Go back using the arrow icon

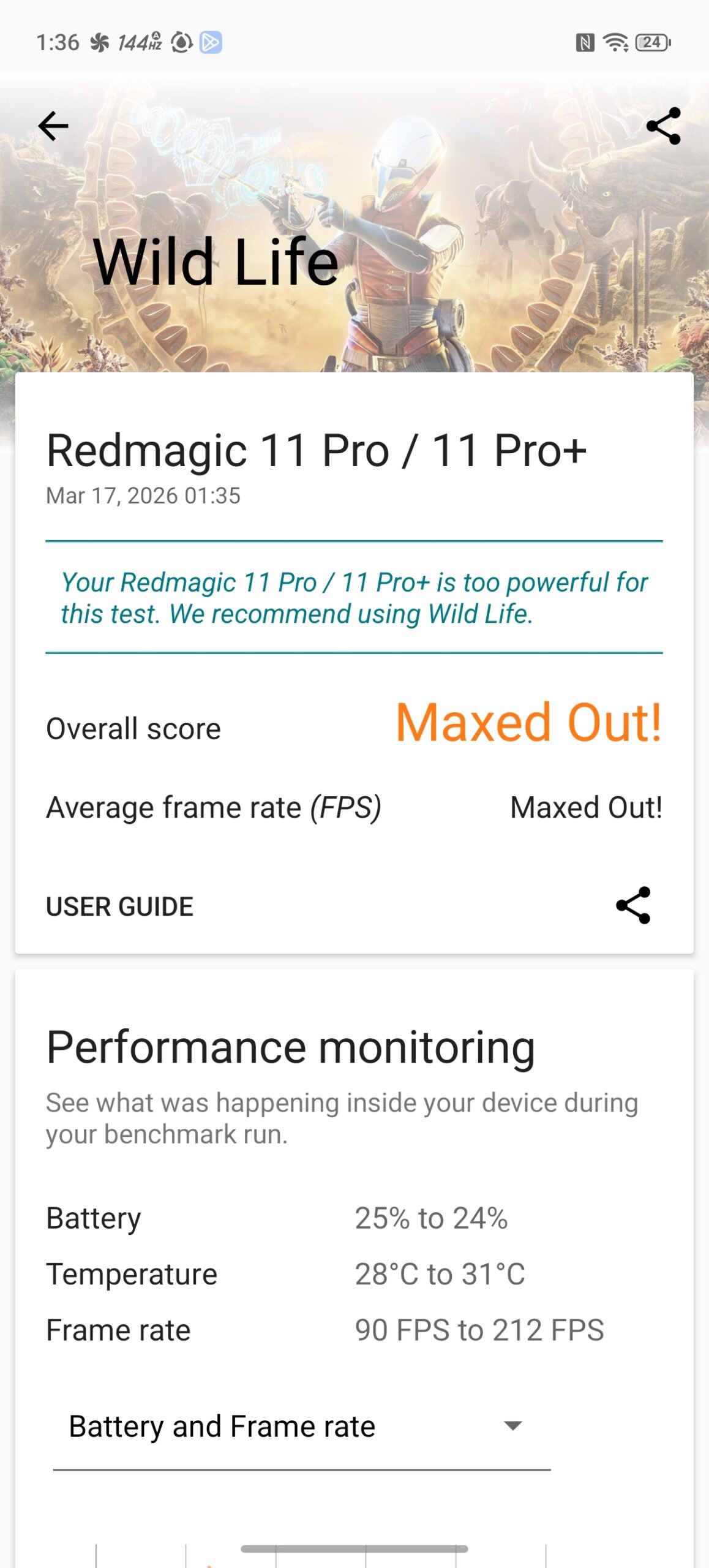click(x=53, y=126)
